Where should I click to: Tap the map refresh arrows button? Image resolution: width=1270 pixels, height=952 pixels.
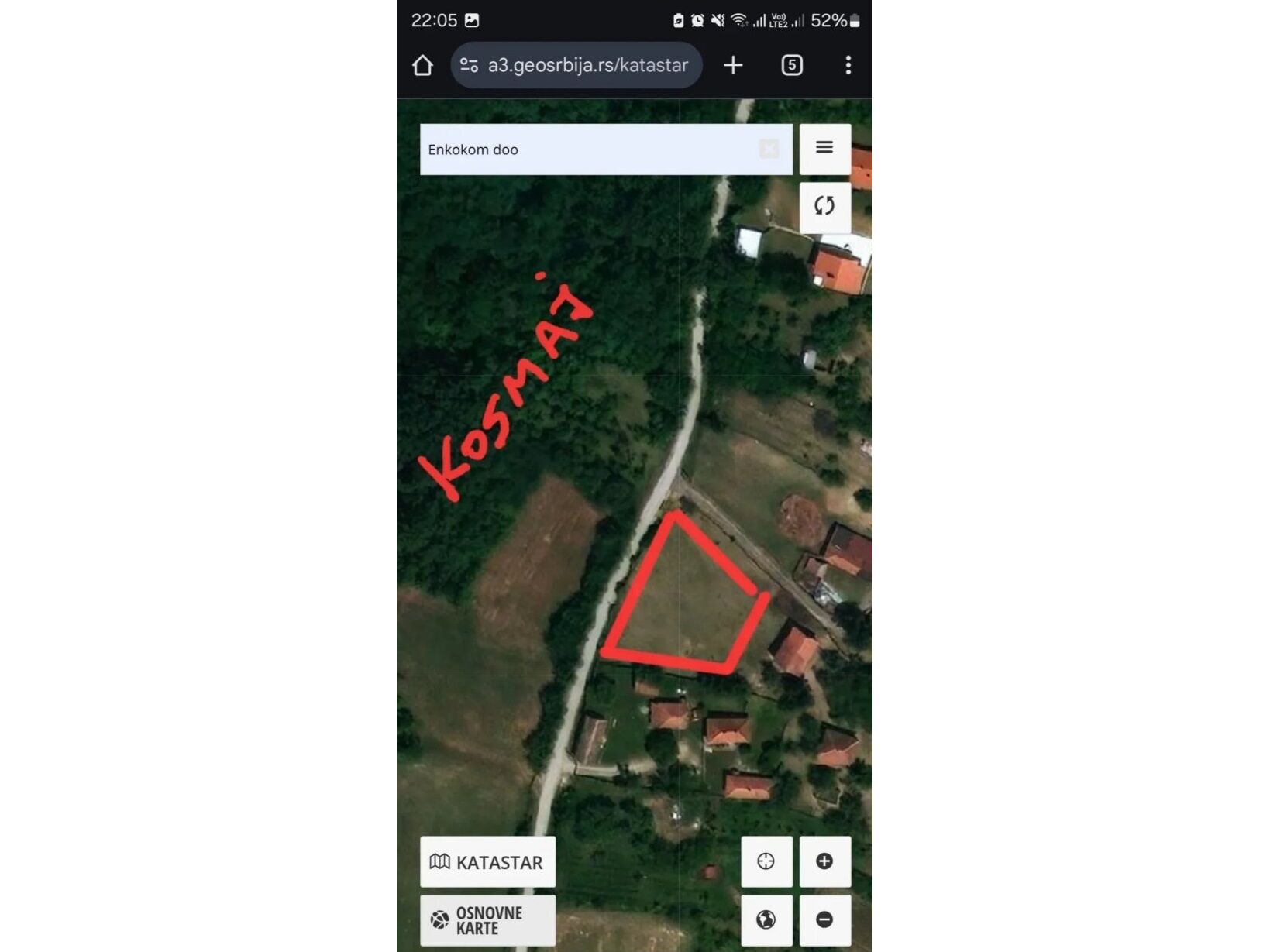[x=824, y=206]
